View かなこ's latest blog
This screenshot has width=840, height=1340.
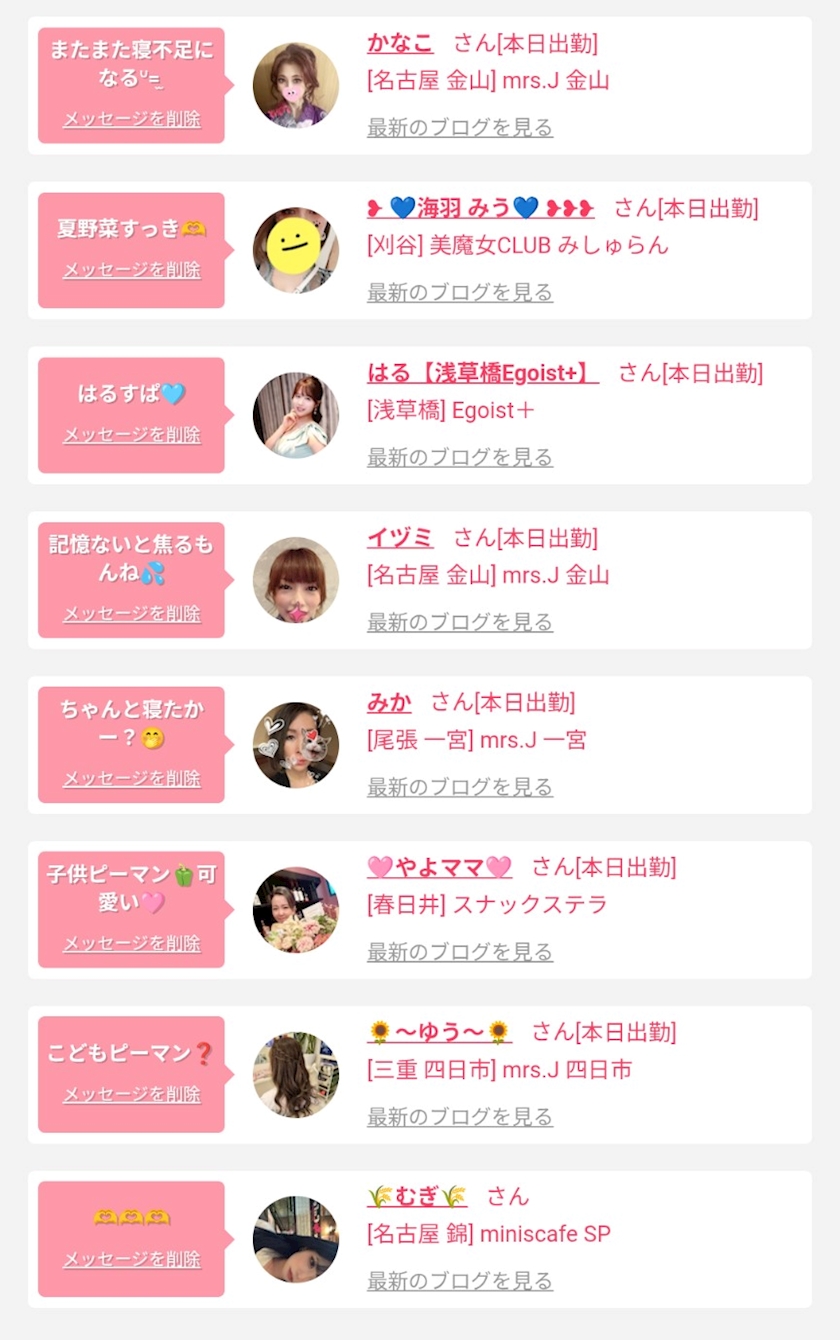(459, 127)
